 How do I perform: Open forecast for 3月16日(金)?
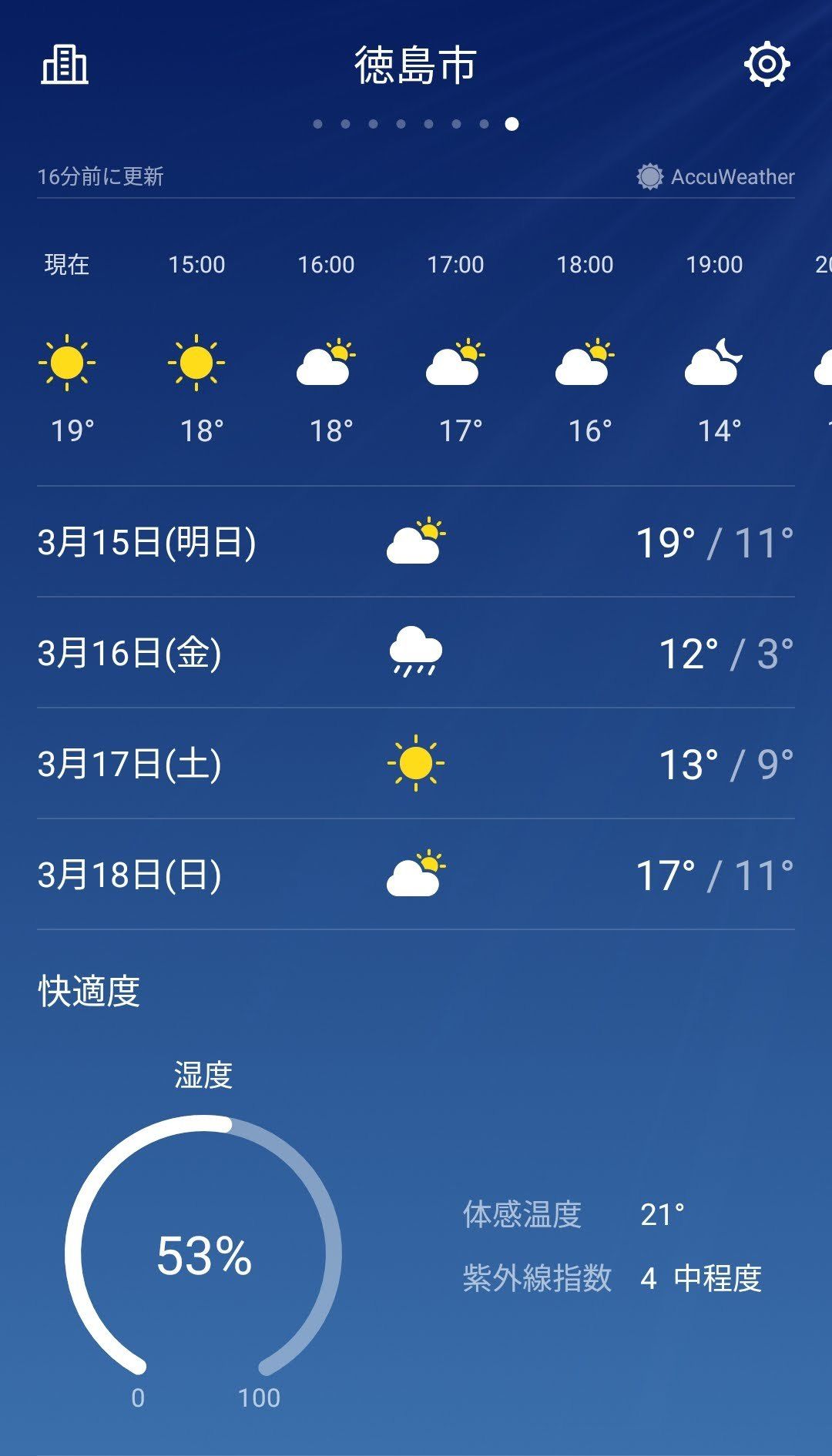[x=416, y=653]
